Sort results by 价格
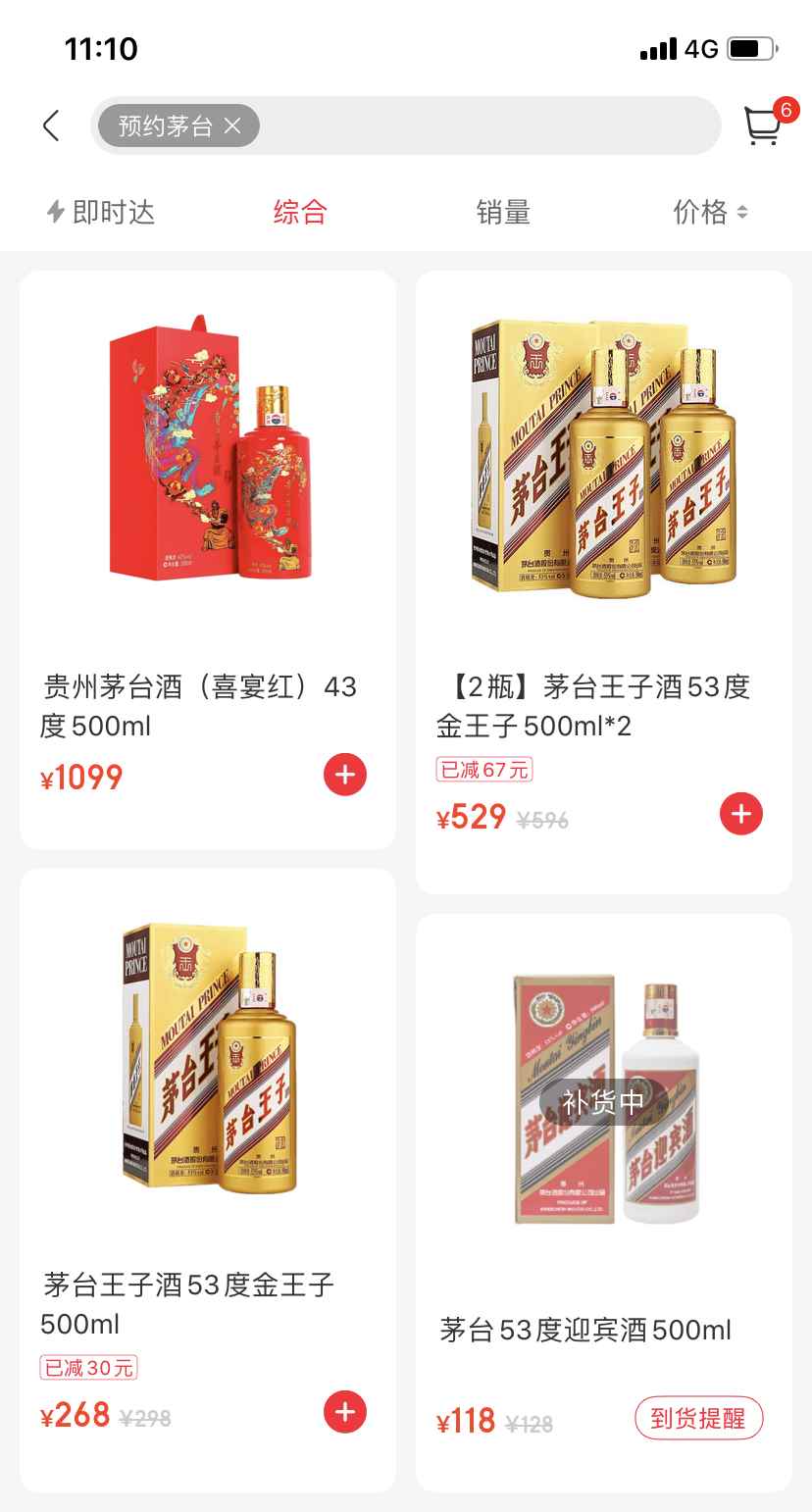Screen dimensions: 812x1512 click(x=710, y=212)
